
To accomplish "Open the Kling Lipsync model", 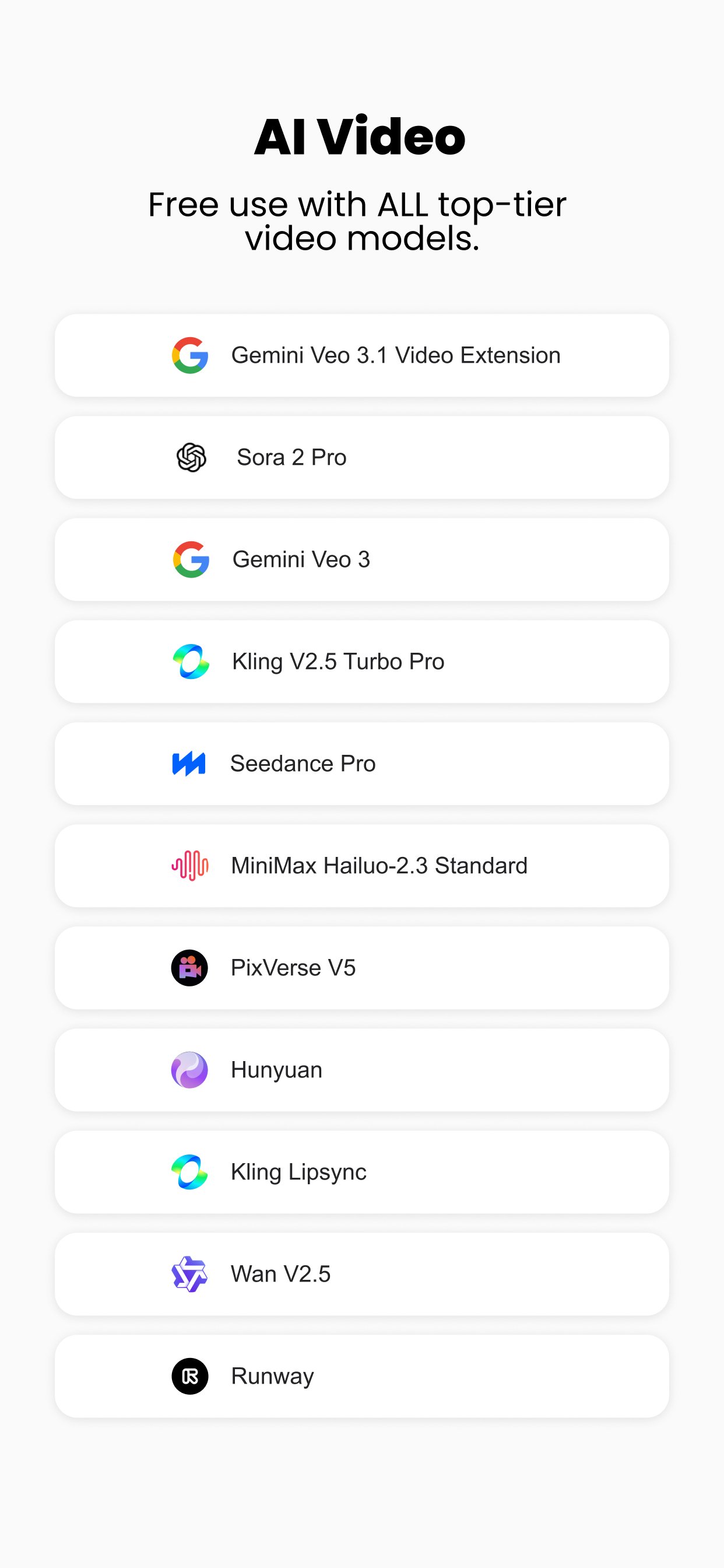I will (362, 1172).
